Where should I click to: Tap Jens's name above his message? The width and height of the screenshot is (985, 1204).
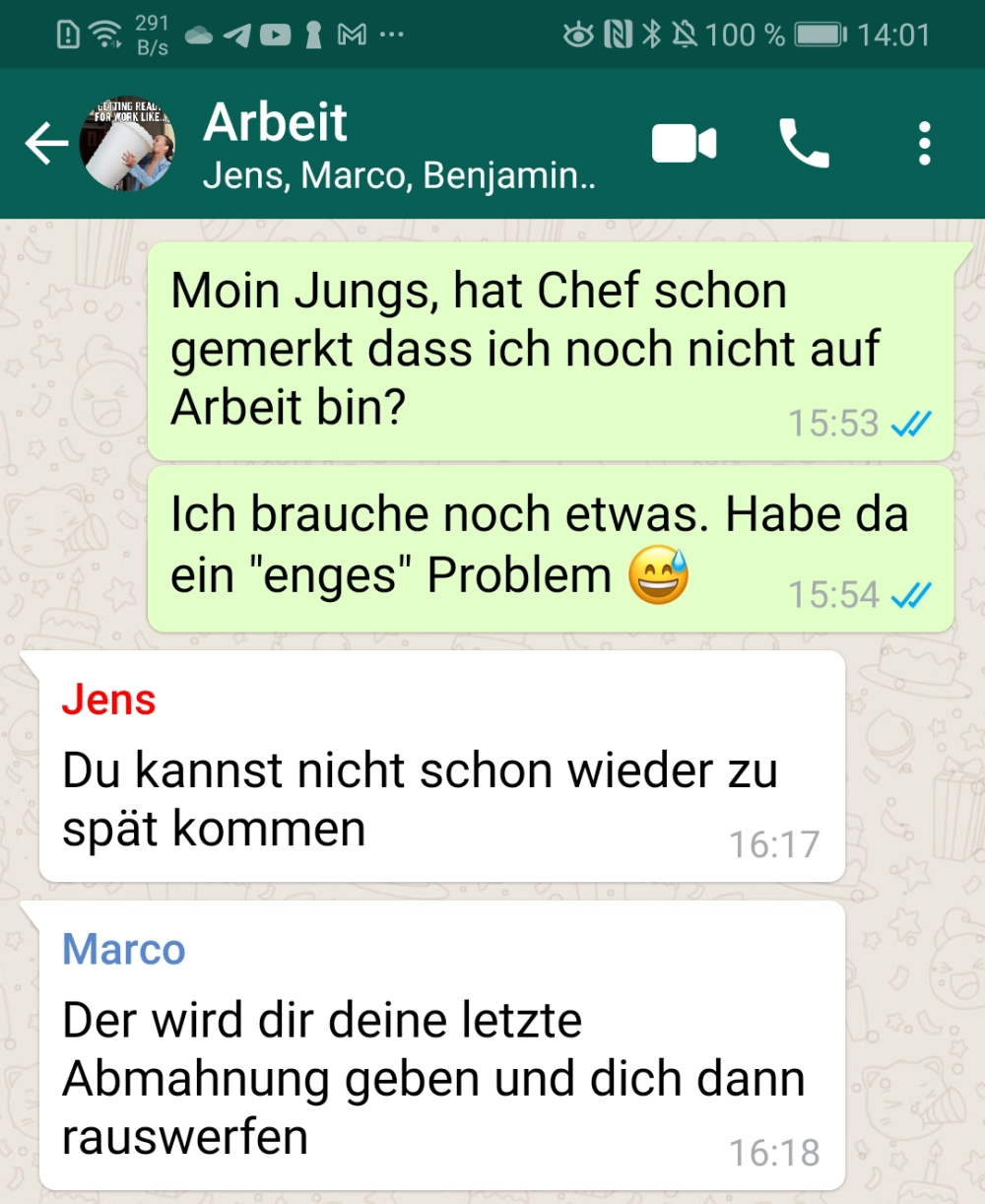pos(109,700)
